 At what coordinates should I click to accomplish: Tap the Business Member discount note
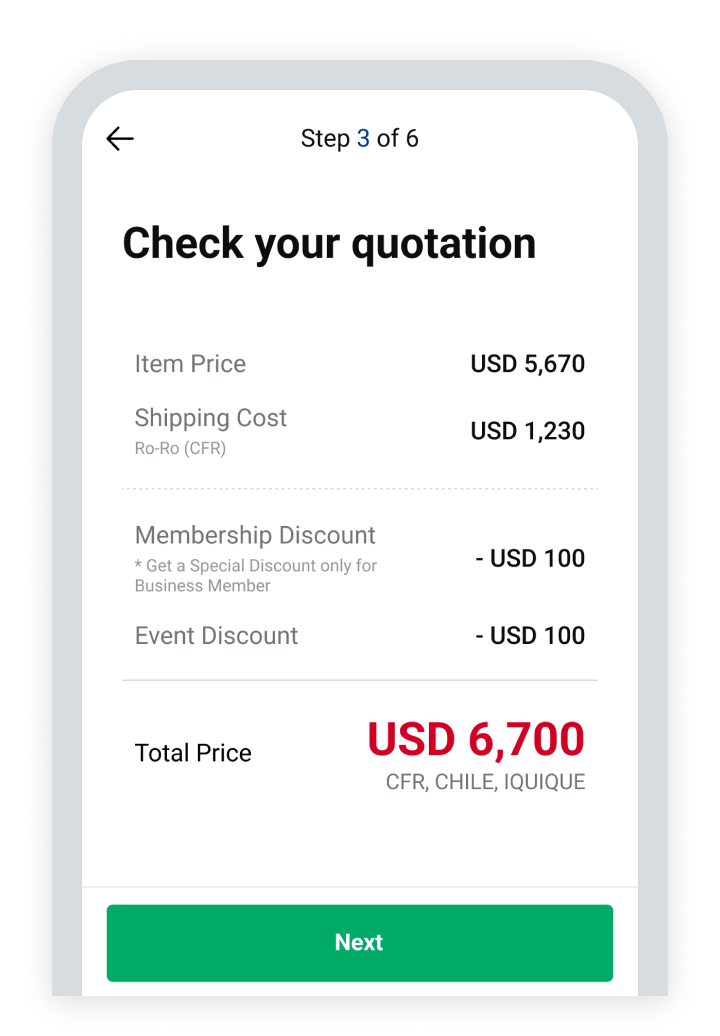[255, 576]
